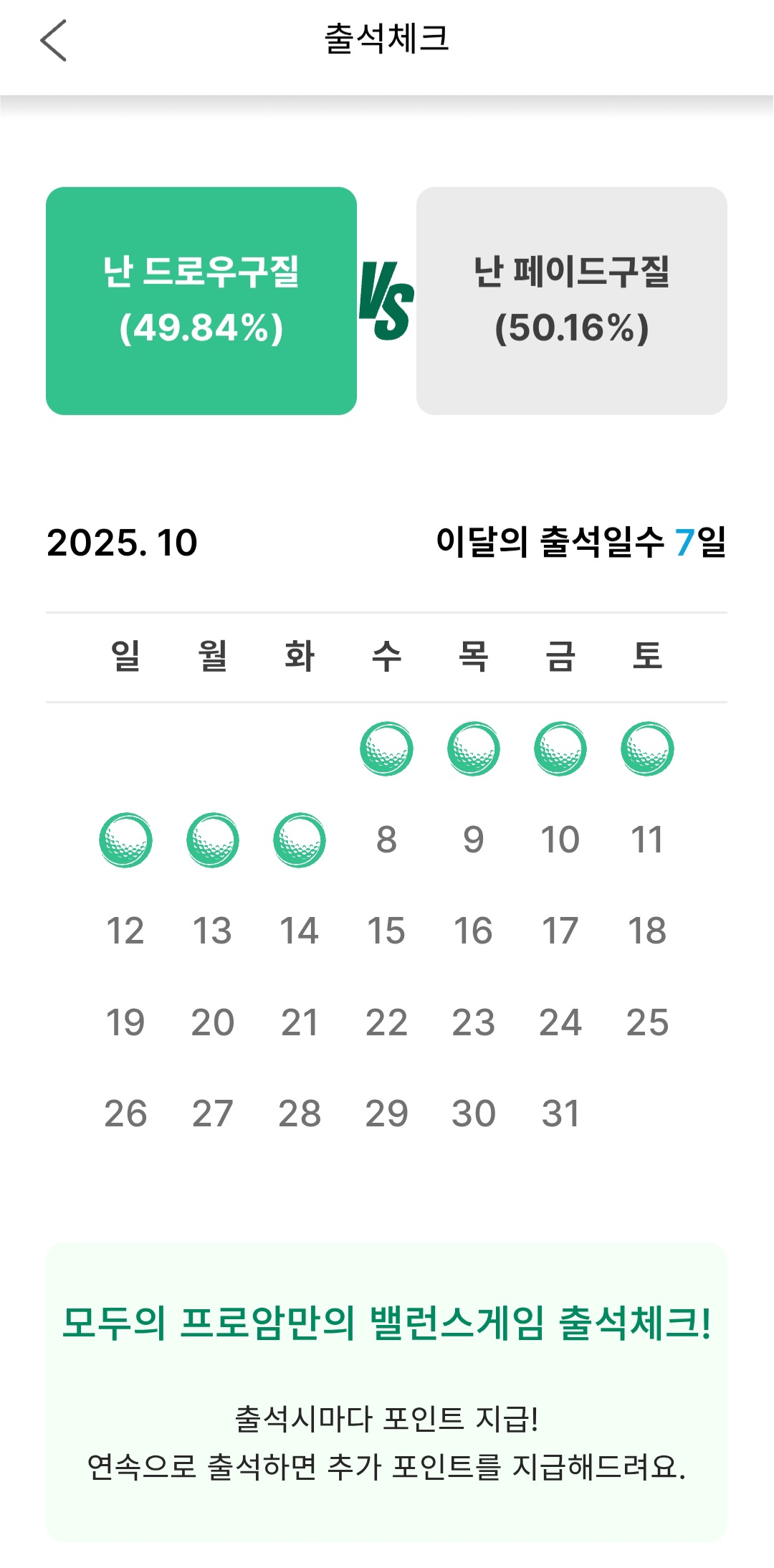Viewport: 774px width, 1568px height.
Task: Go back from the 출석체크 screen
Action: (x=54, y=40)
